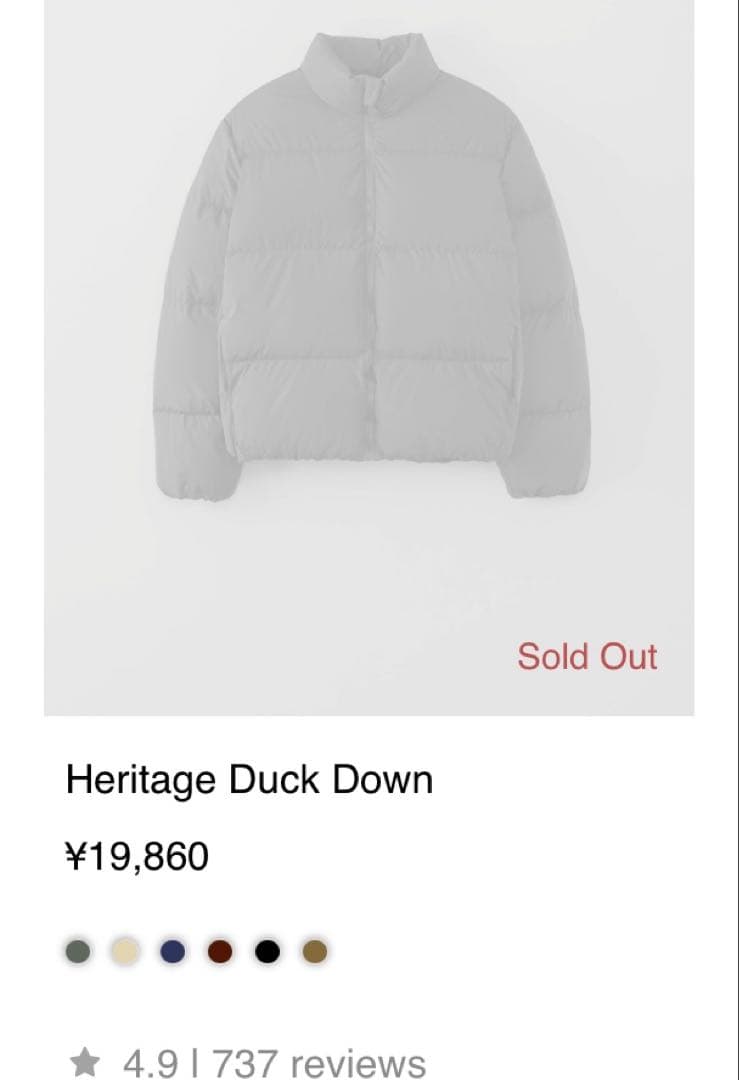Click the star rating icon
The height and width of the screenshot is (1080, 739).
(x=86, y=1062)
